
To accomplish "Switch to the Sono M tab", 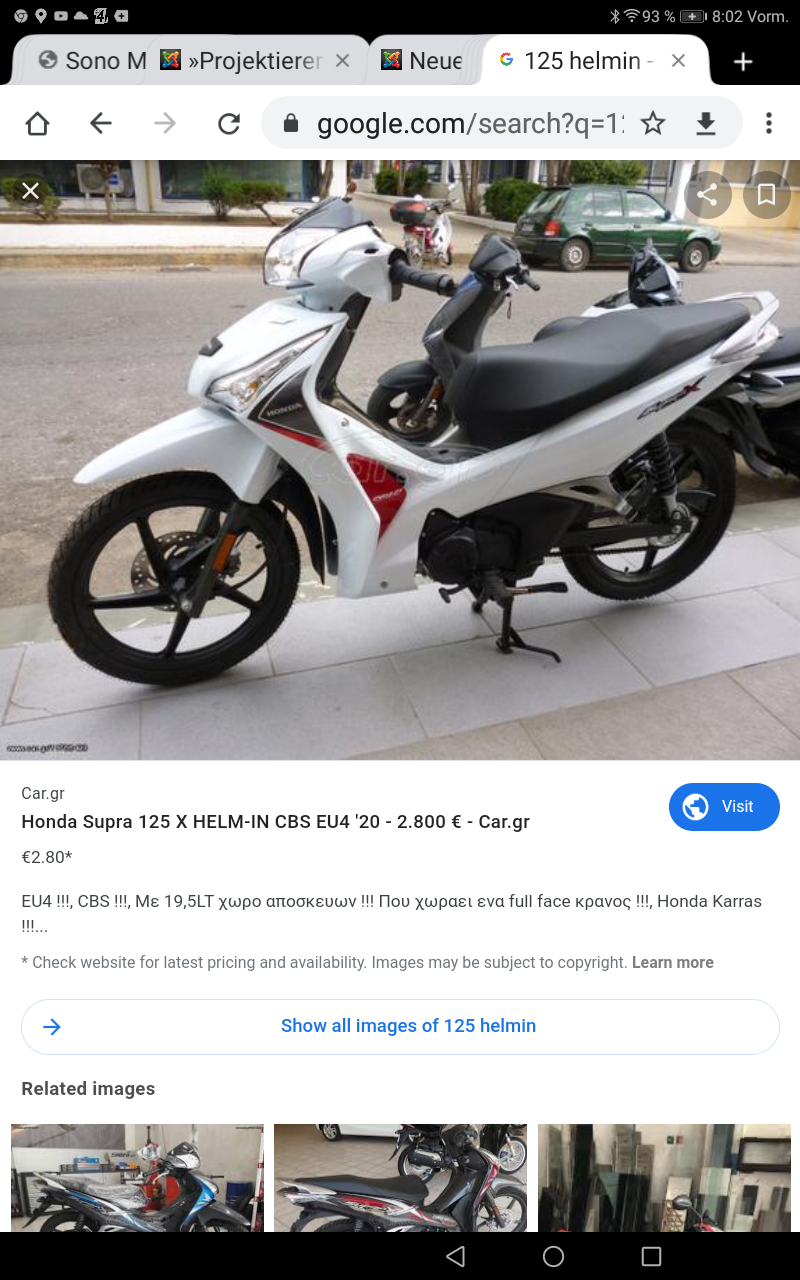I will point(92,61).
